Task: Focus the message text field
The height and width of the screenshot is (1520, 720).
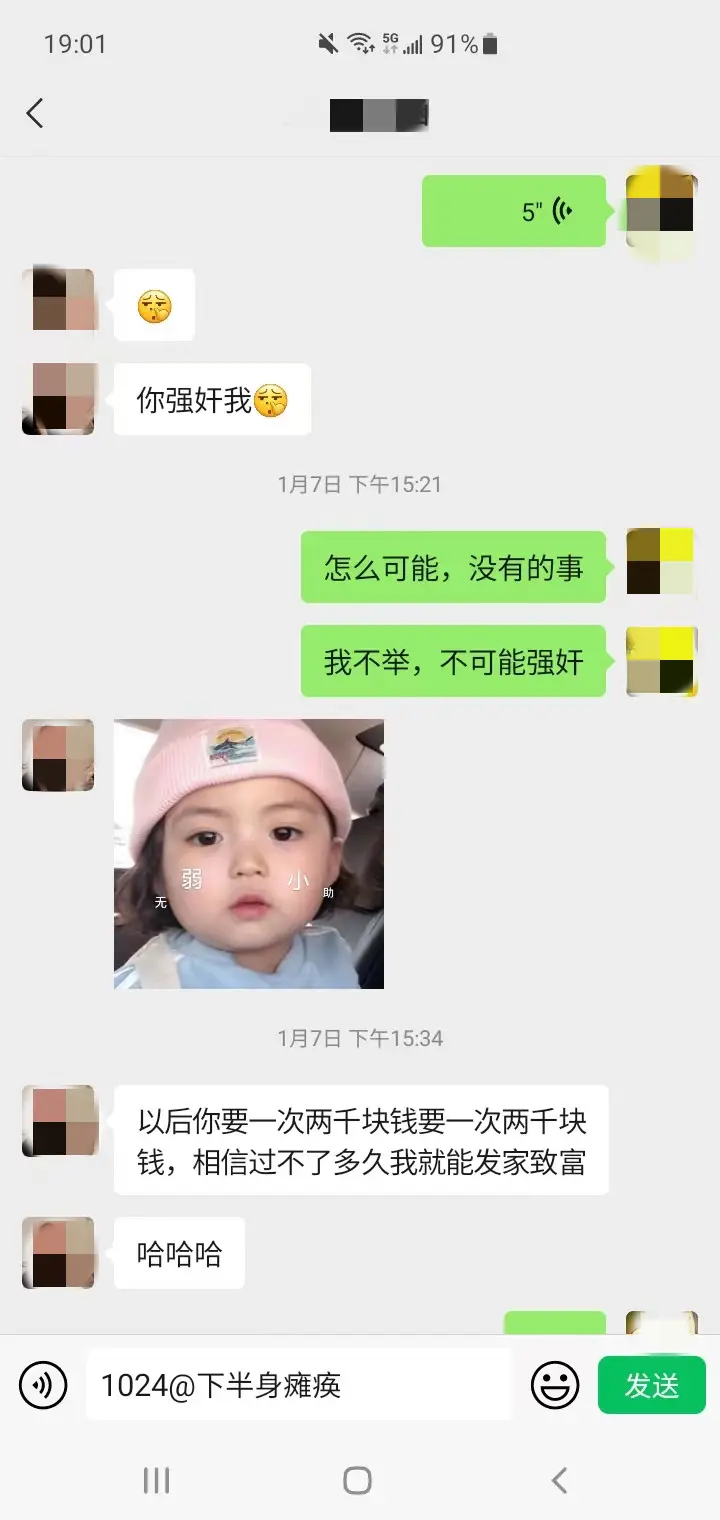Action: point(298,1385)
